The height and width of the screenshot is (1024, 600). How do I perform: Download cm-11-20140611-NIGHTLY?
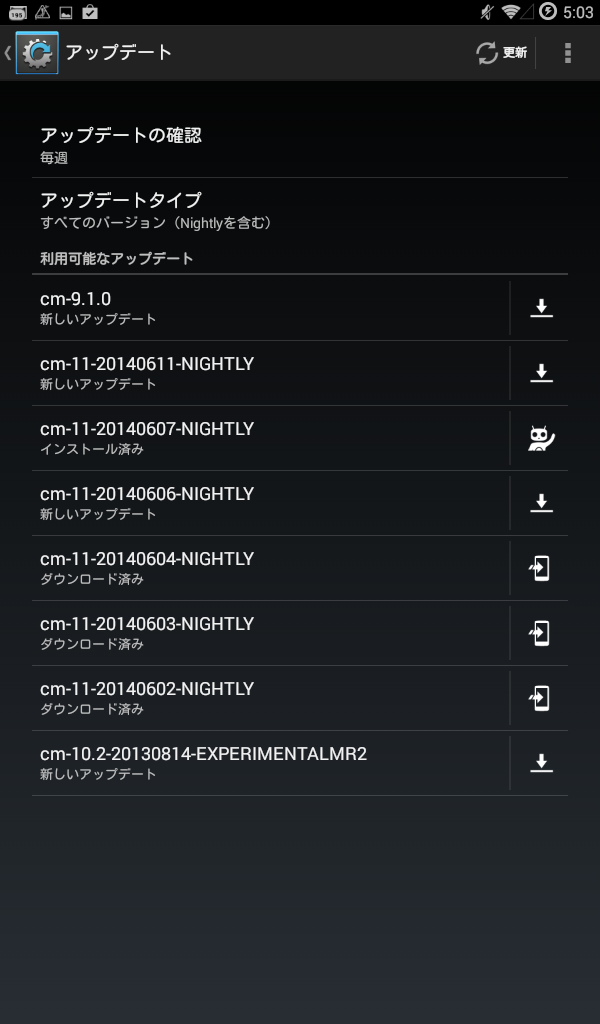click(x=541, y=372)
